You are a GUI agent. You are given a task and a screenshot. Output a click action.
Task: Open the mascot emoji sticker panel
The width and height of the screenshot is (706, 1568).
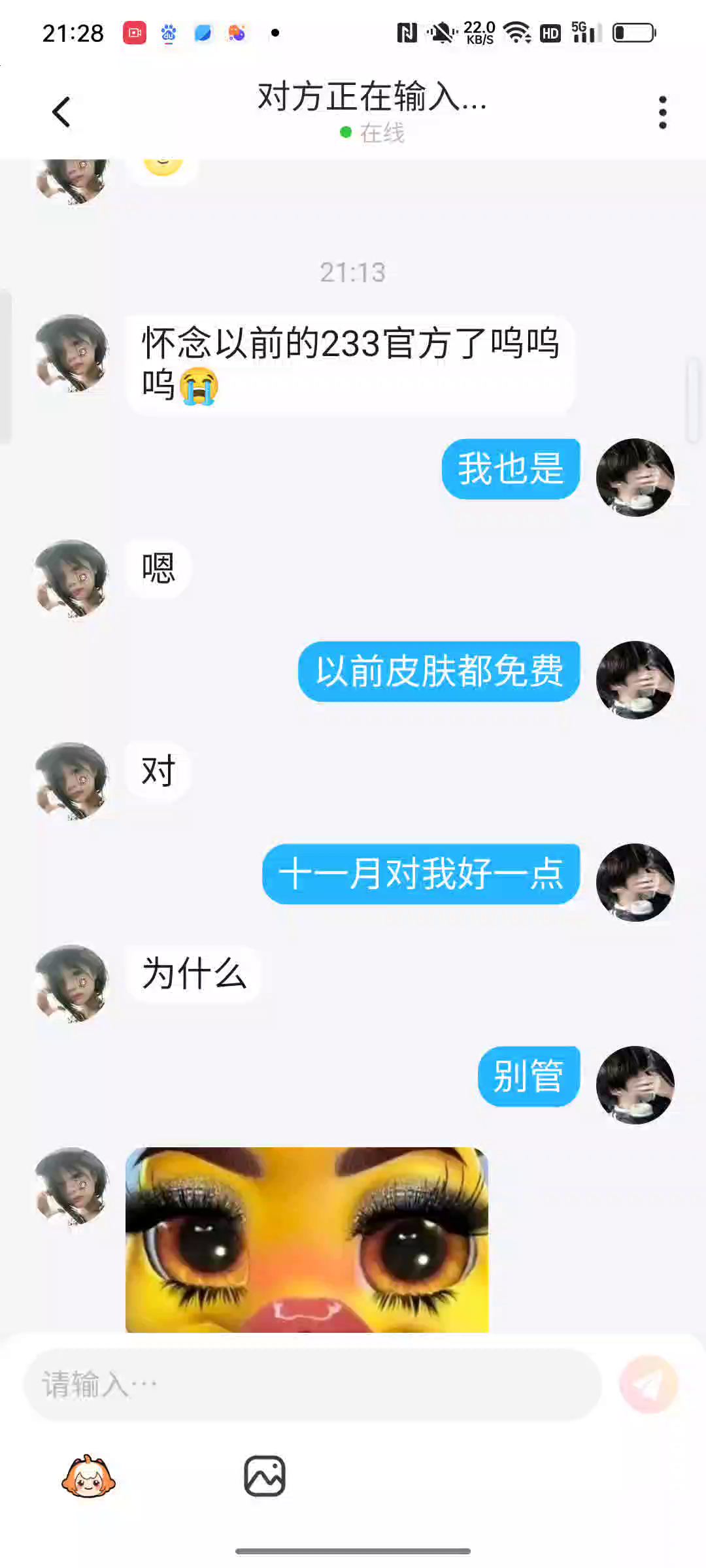(x=88, y=1477)
